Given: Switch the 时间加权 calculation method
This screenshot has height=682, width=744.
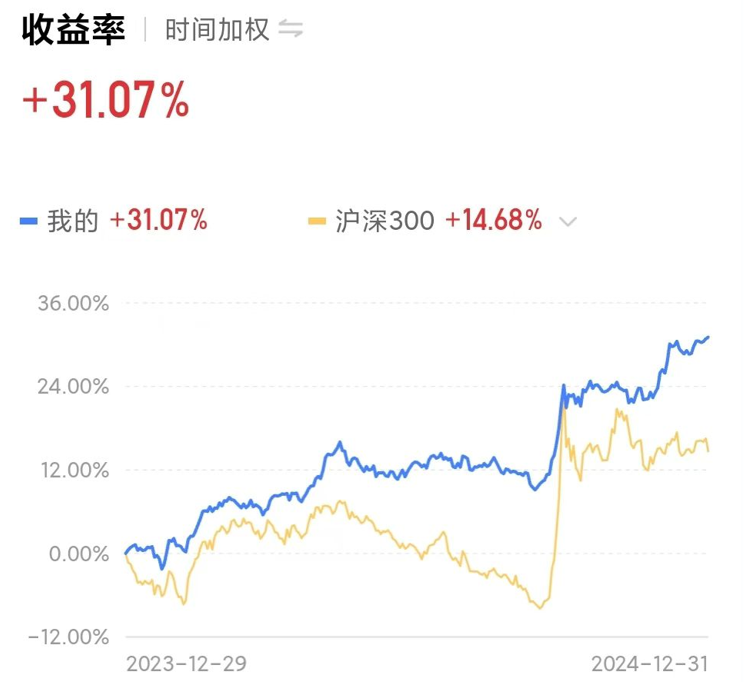Looking at the screenshot, I should coord(290,28).
